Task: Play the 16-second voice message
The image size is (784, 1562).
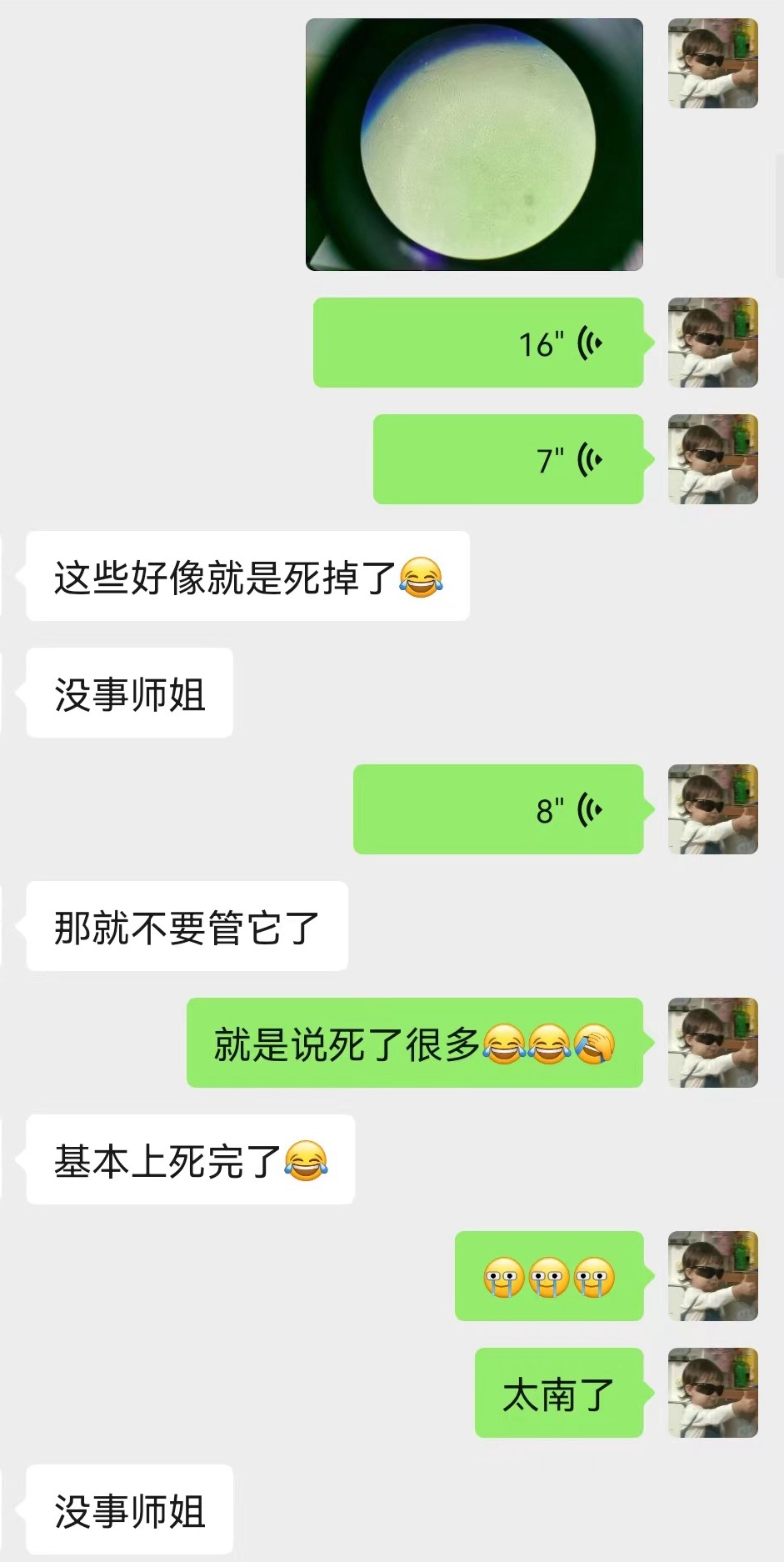Action: pyautogui.click(x=478, y=343)
